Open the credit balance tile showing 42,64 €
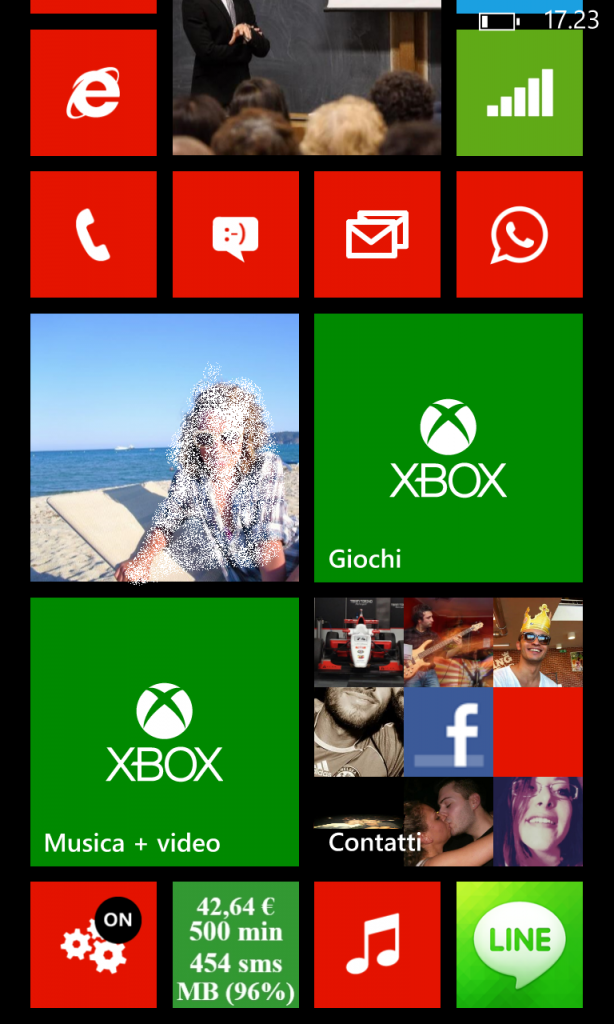The width and height of the screenshot is (614, 1024). (x=235, y=944)
